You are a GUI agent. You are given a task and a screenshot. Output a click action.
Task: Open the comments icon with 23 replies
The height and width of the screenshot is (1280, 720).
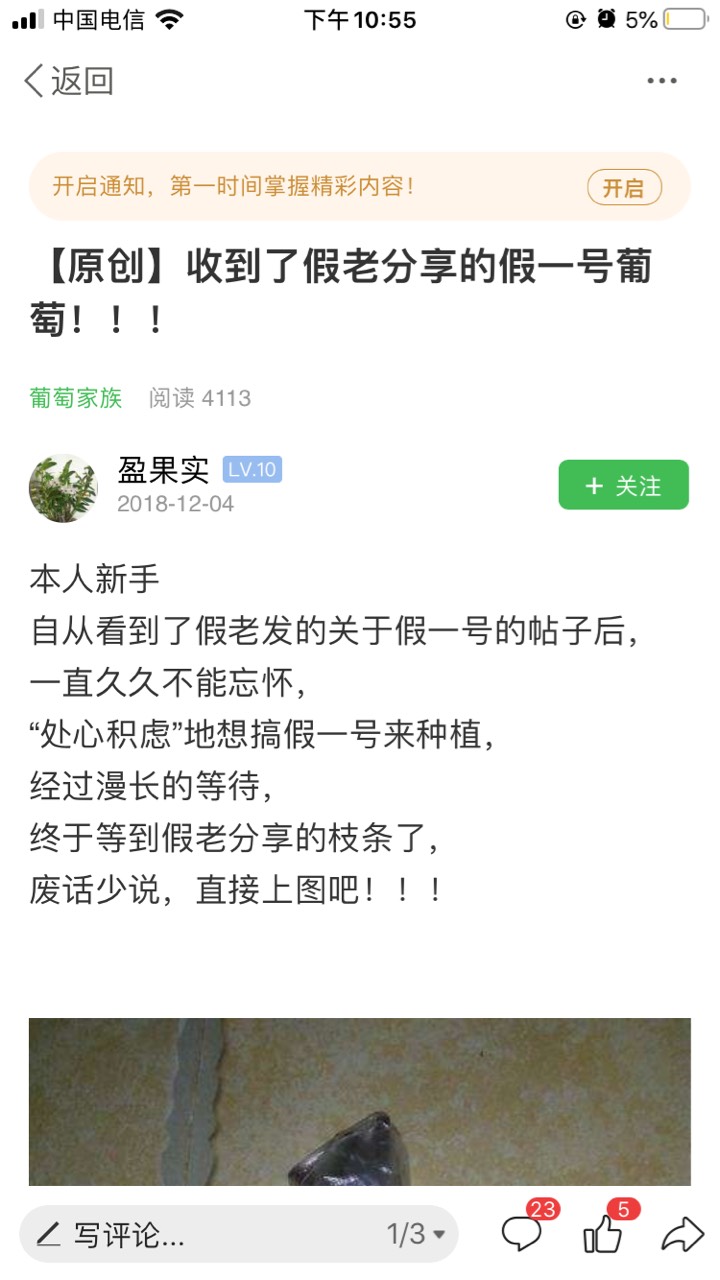[523, 1233]
